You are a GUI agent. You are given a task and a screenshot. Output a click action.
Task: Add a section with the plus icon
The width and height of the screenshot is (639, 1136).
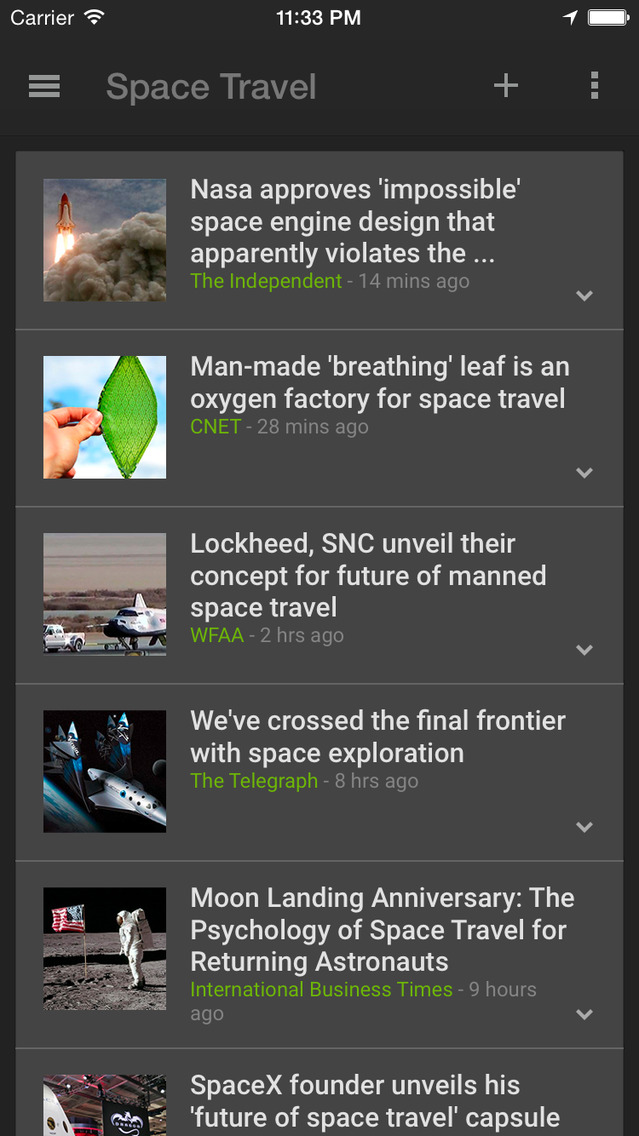click(506, 86)
